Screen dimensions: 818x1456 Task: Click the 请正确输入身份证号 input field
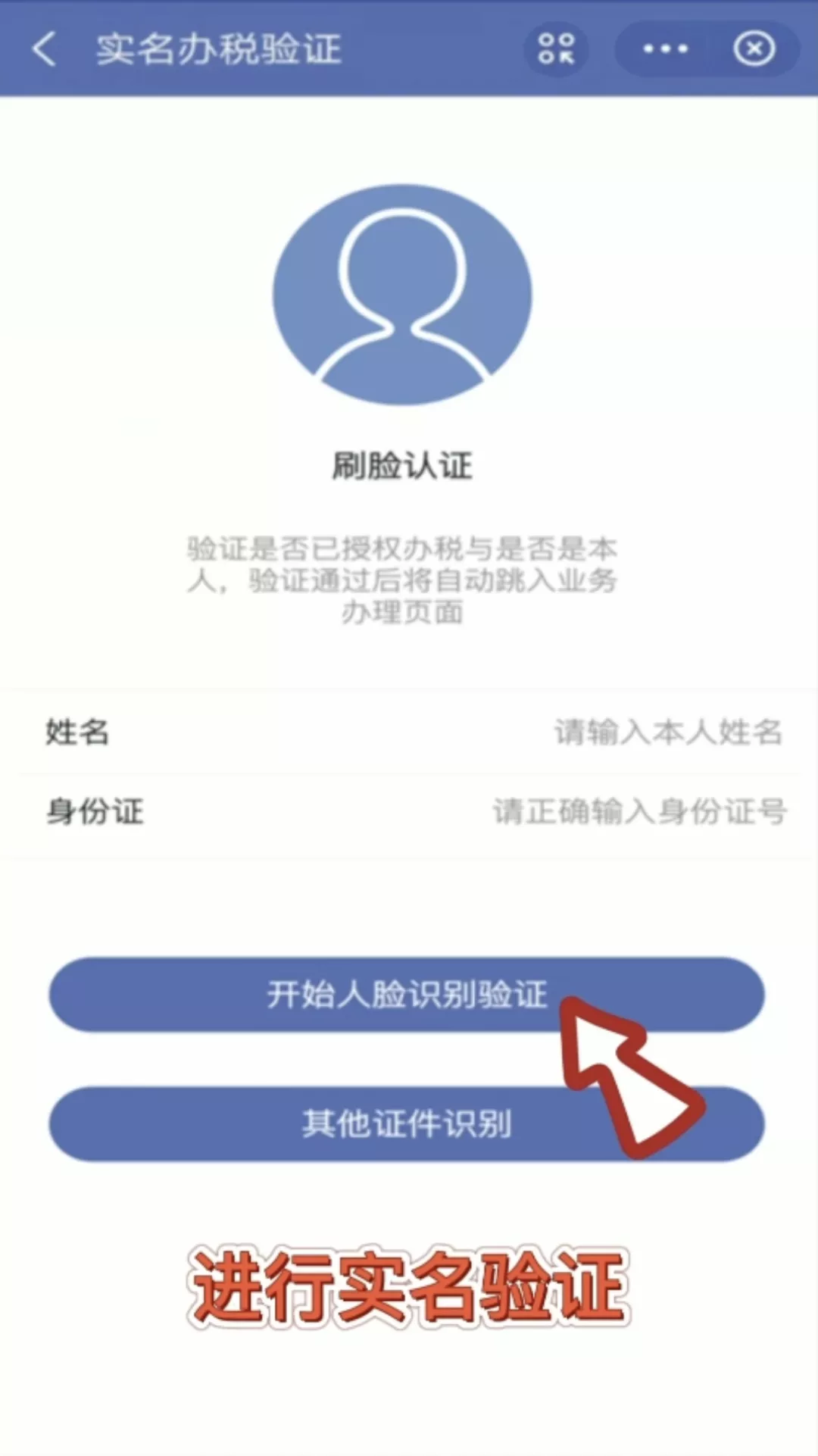[x=640, y=811]
